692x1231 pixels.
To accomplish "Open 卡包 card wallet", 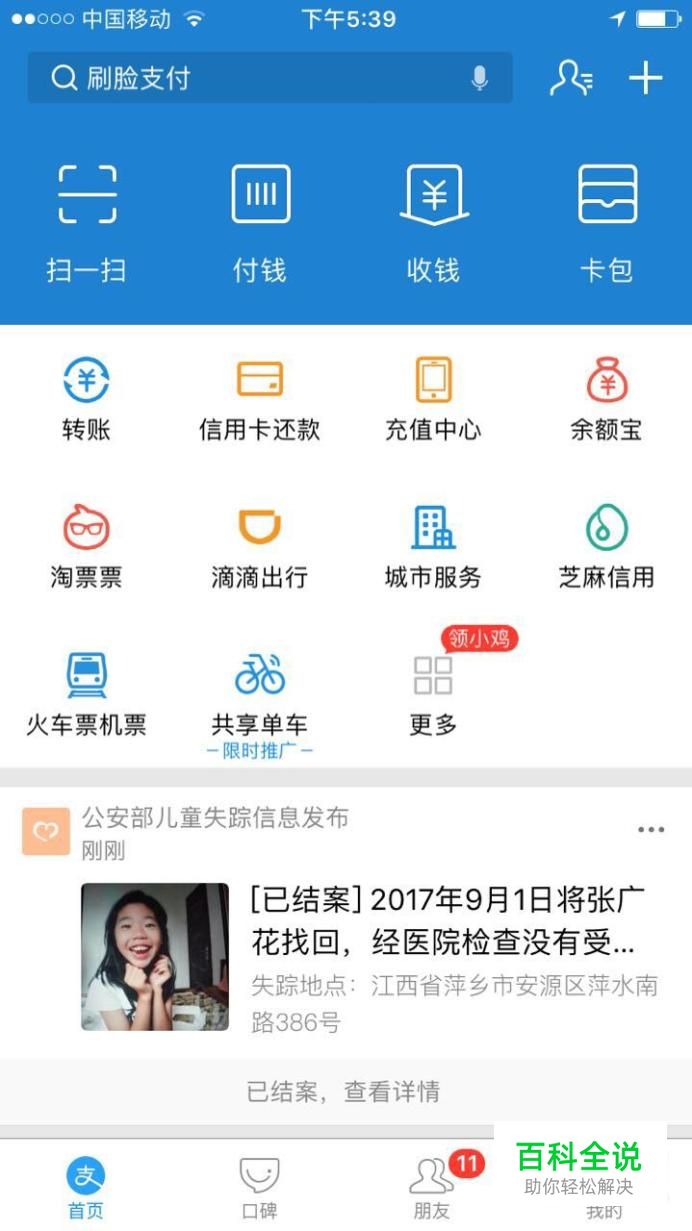I will [x=607, y=222].
